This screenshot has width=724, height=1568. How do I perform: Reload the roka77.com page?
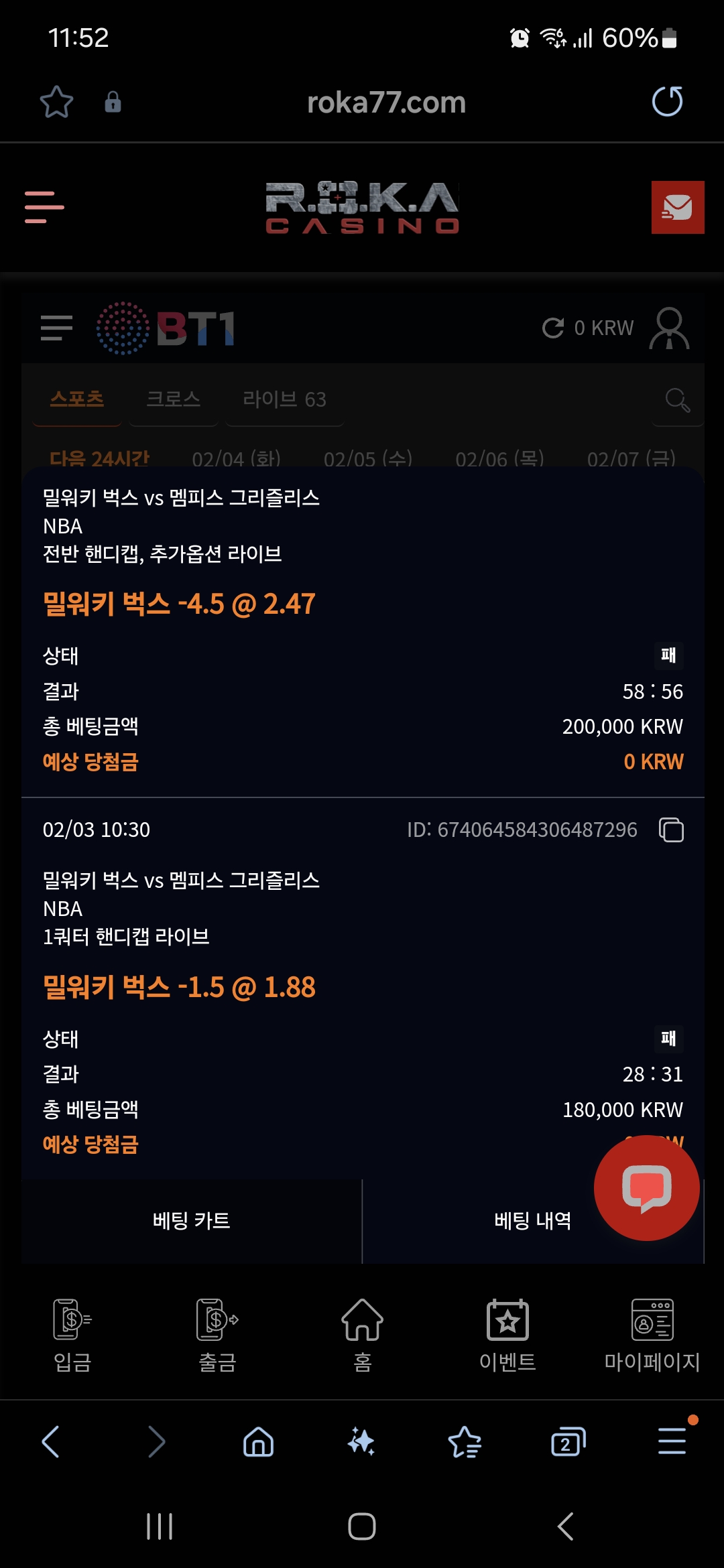tap(667, 102)
